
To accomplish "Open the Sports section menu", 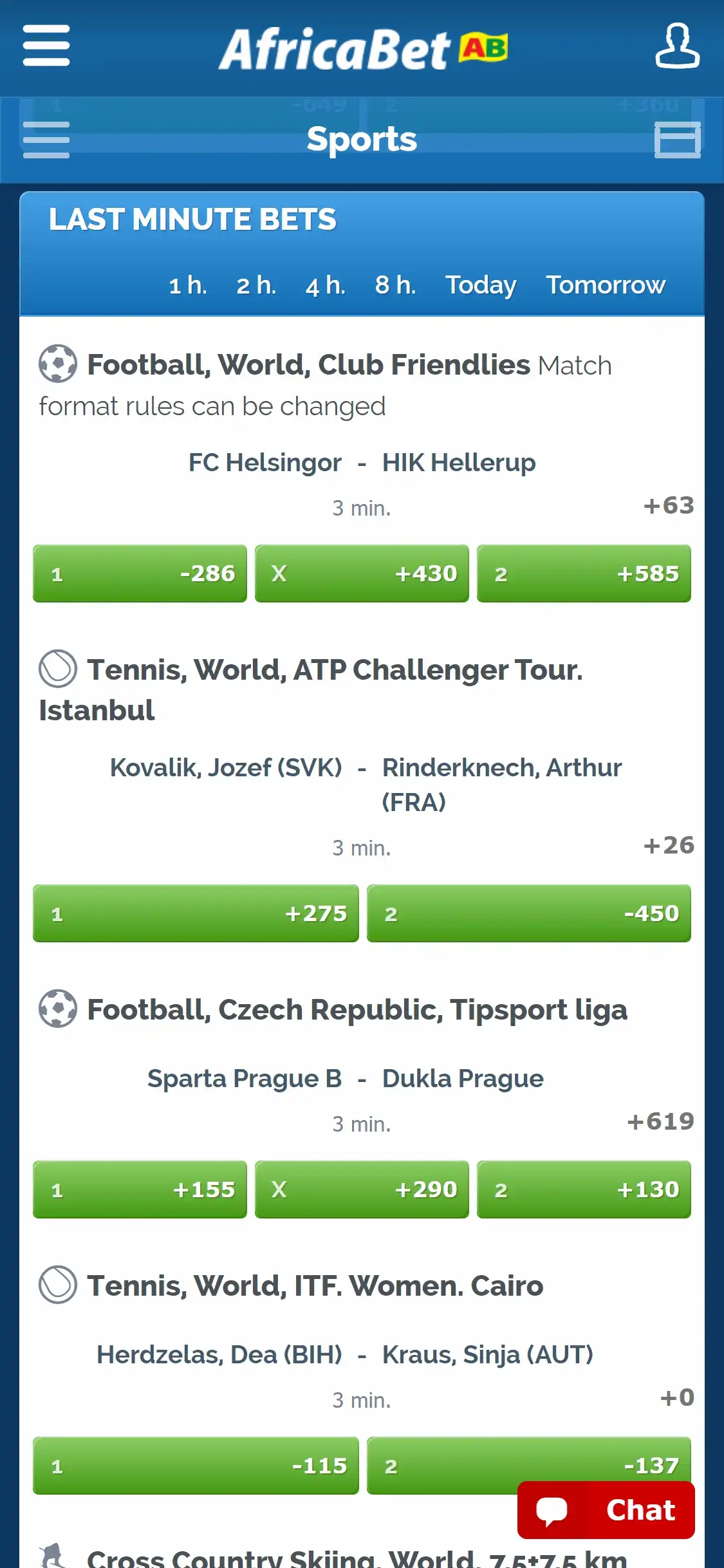I will click(x=46, y=140).
